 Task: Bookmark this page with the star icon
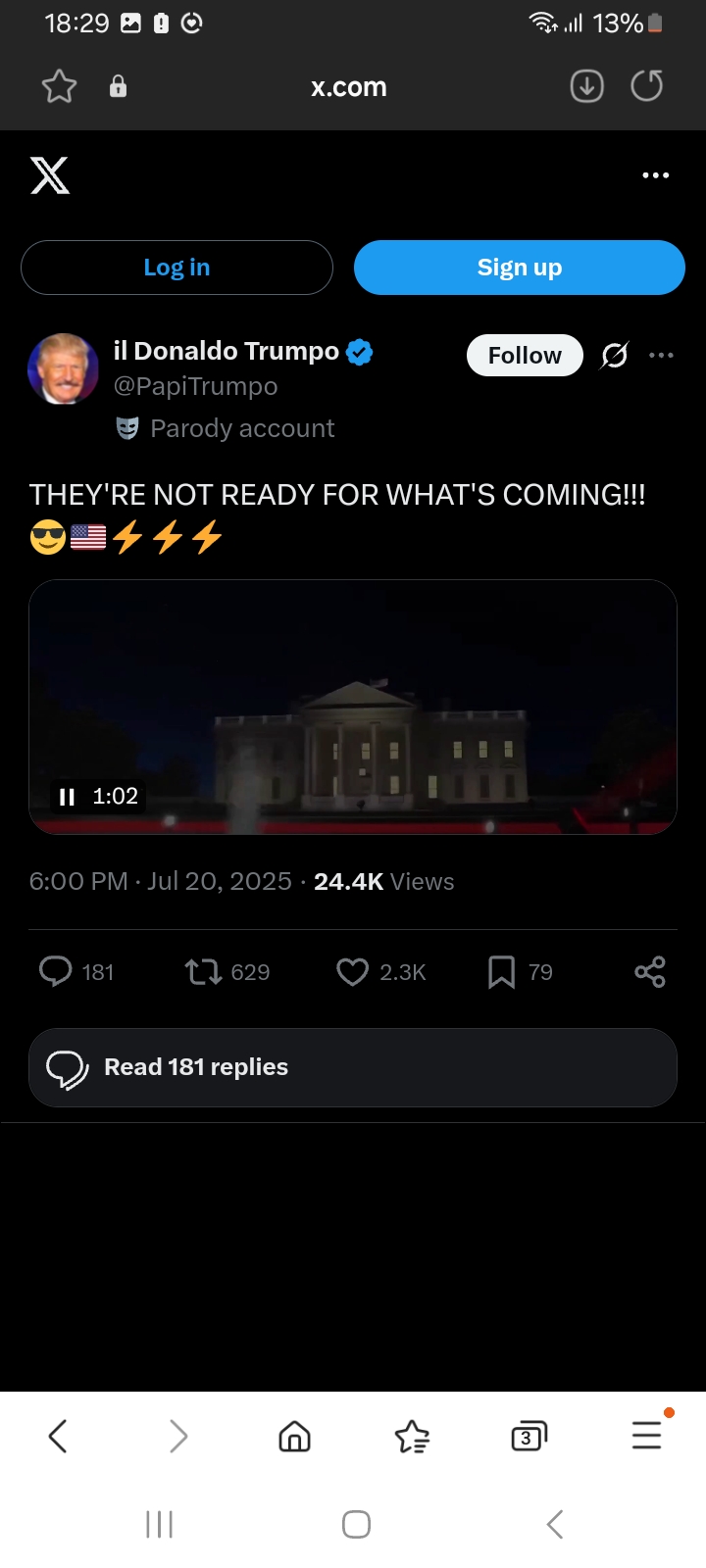tap(59, 86)
